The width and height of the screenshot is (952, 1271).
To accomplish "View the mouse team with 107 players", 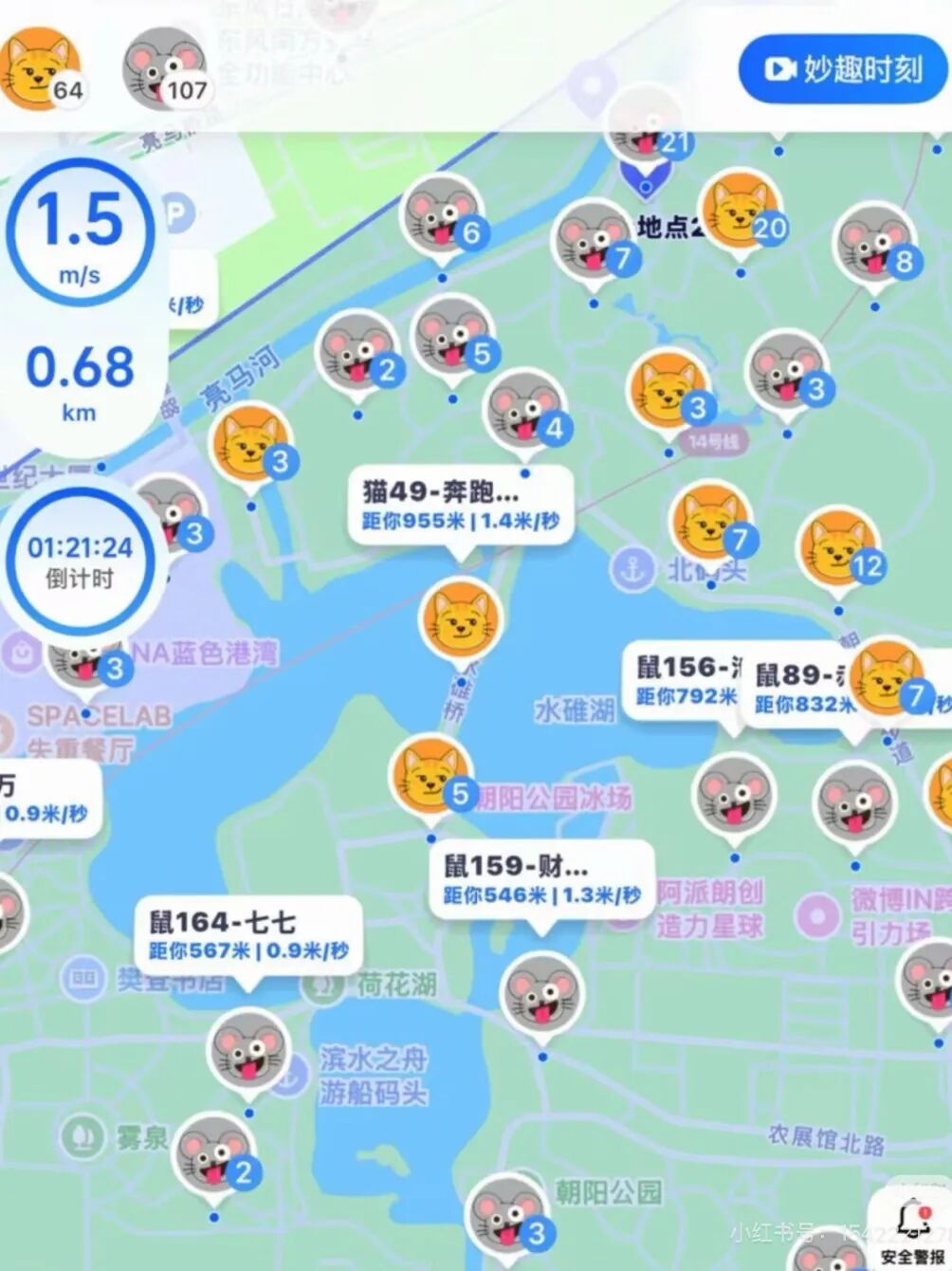I will click(163, 69).
